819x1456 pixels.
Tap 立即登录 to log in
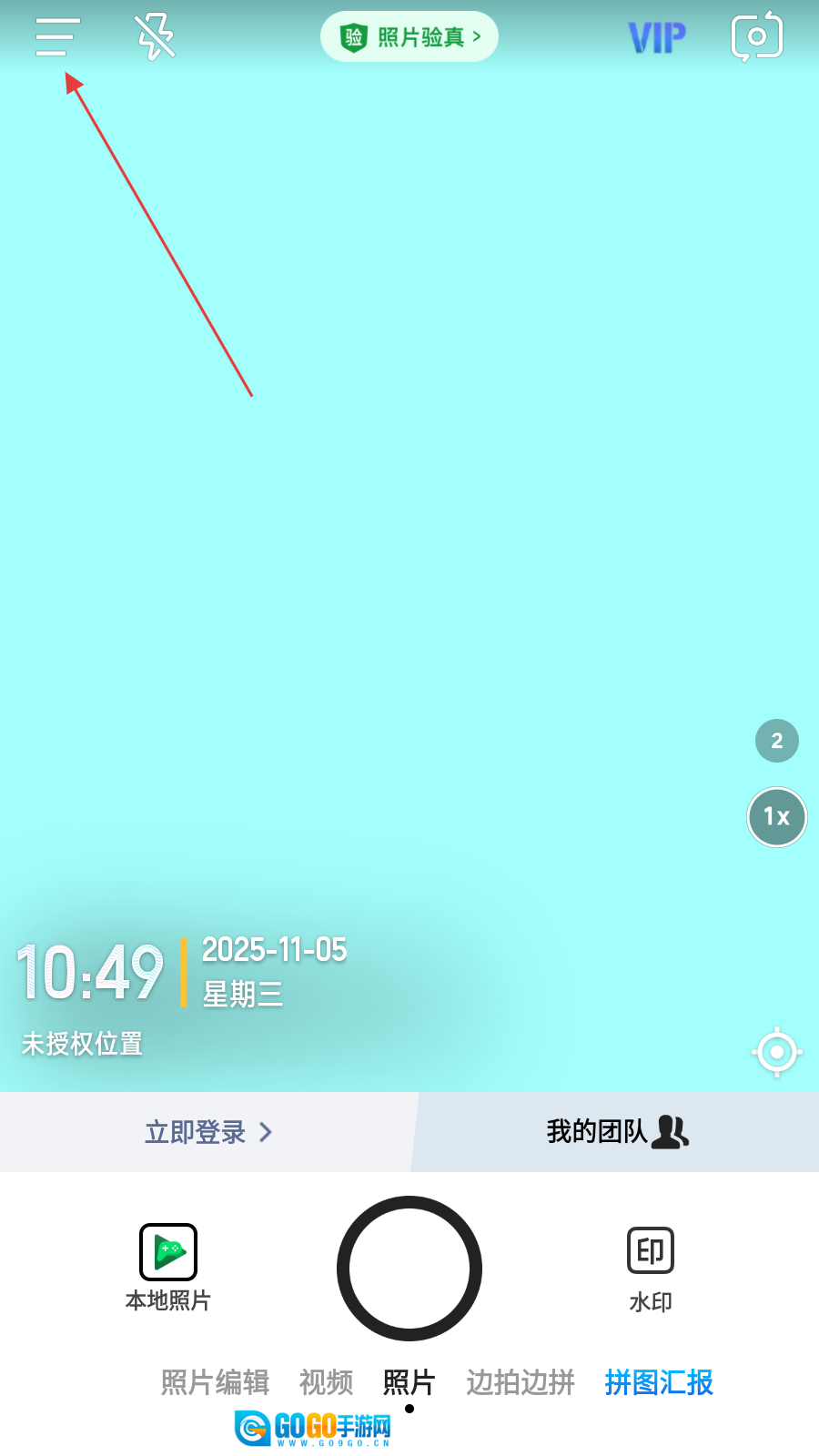(x=208, y=1132)
